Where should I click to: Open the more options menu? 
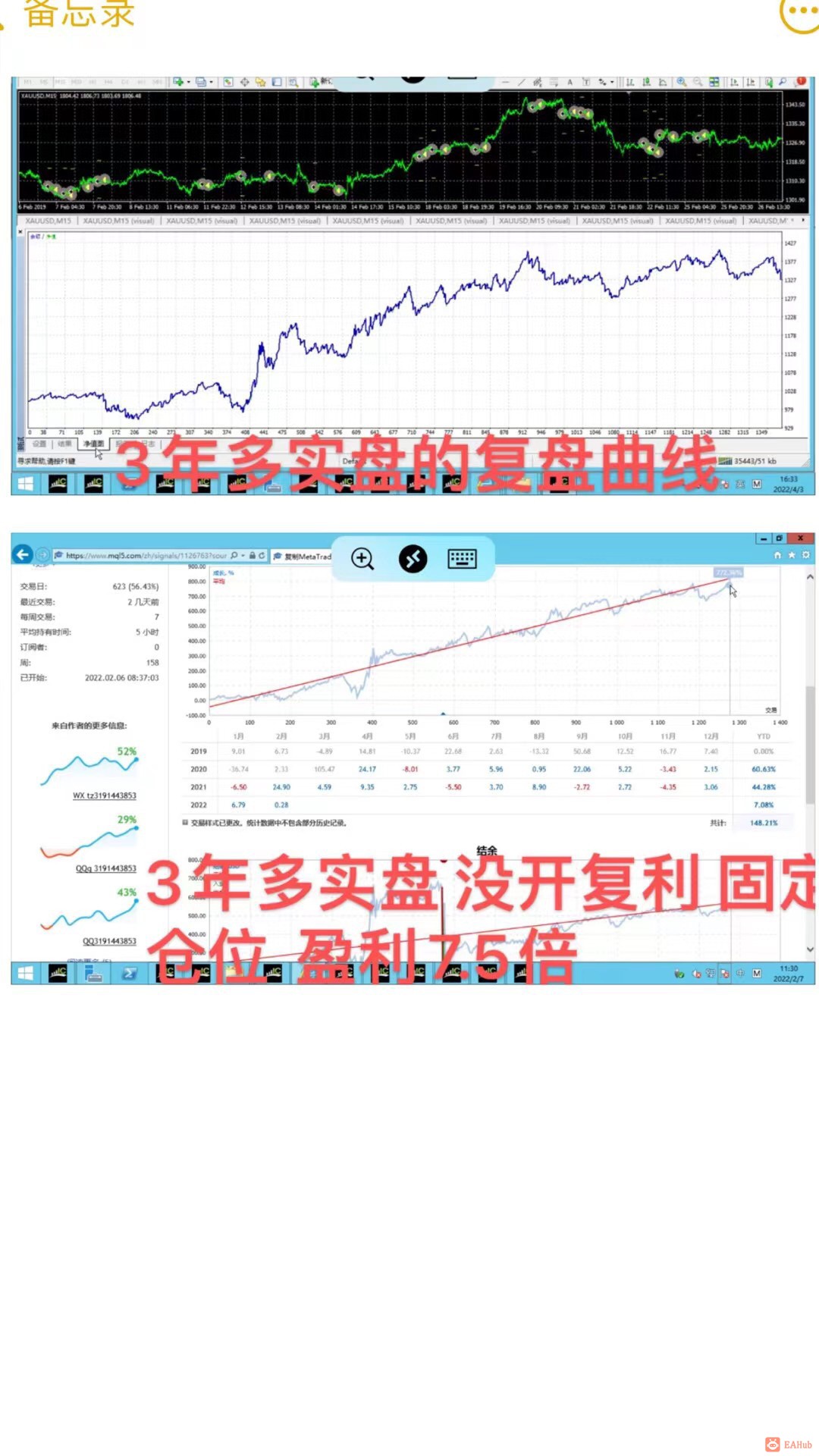pyautogui.click(x=799, y=12)
